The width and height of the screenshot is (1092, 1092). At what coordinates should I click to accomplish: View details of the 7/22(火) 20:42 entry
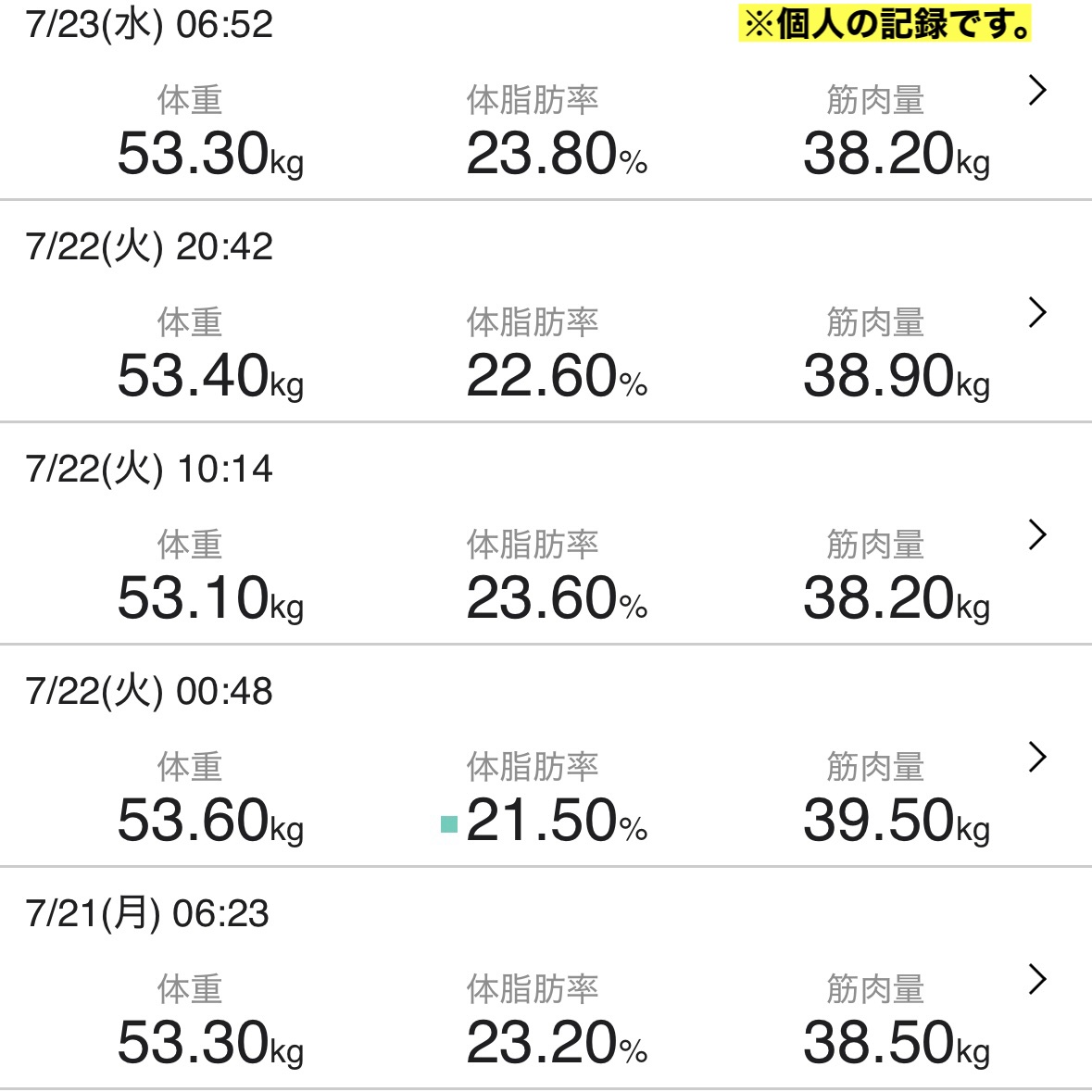tap(1037, 313)
